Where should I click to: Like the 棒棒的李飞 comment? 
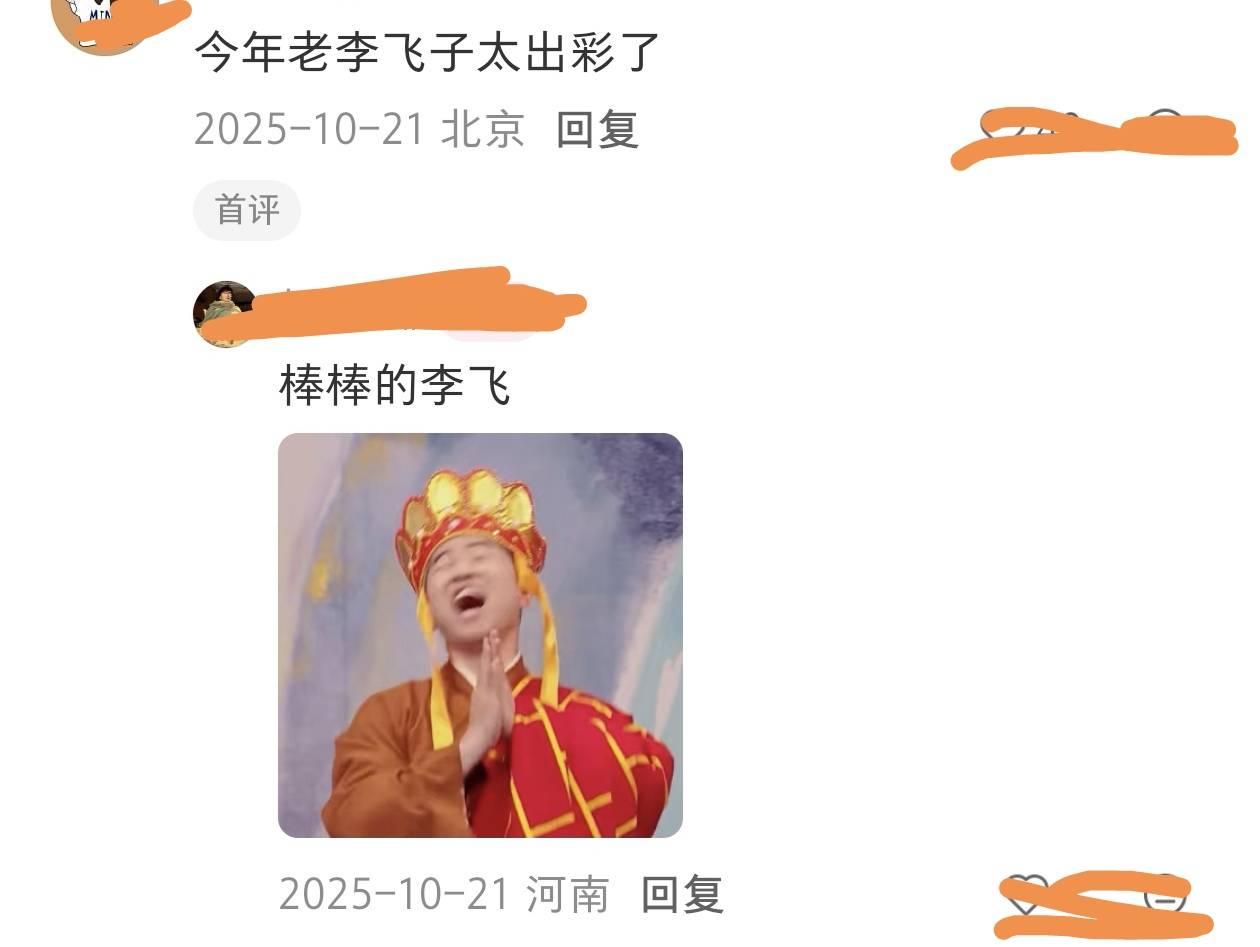point(1025,893)
